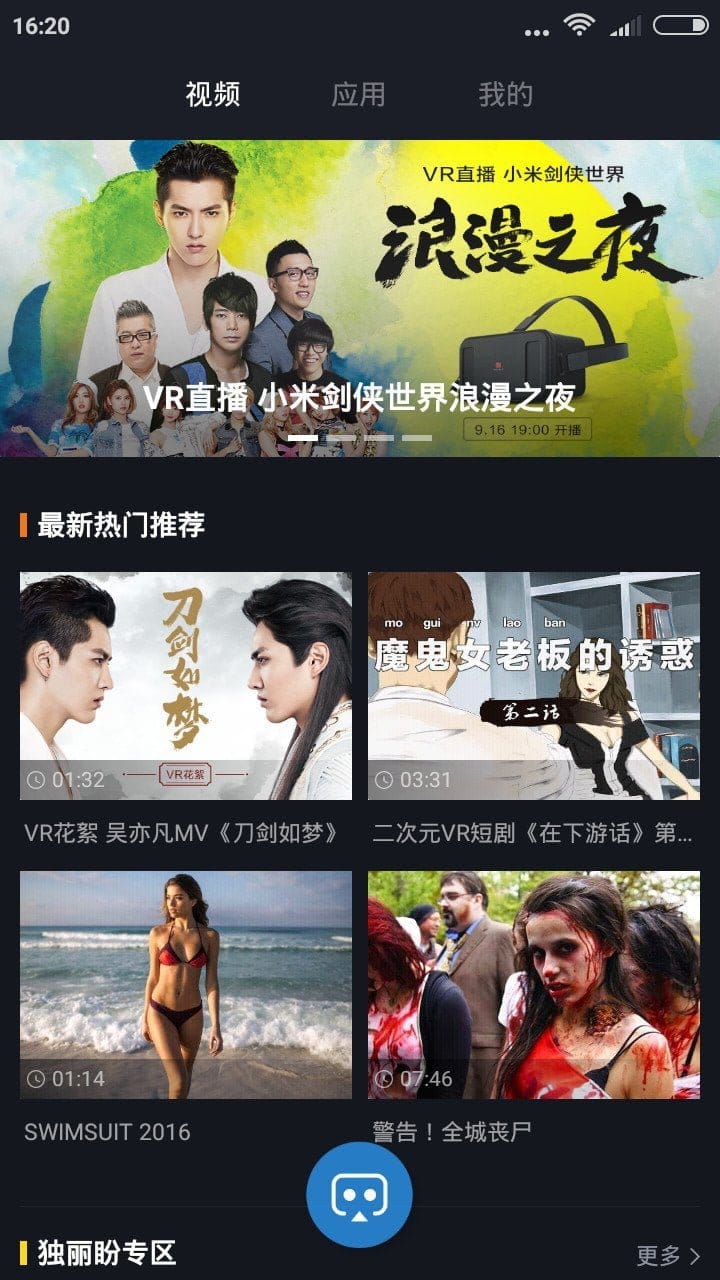Open the 警告！全城丧尸 video
Image resolution: width=720 pixels, height=1280 pixels.
point(534,985)
